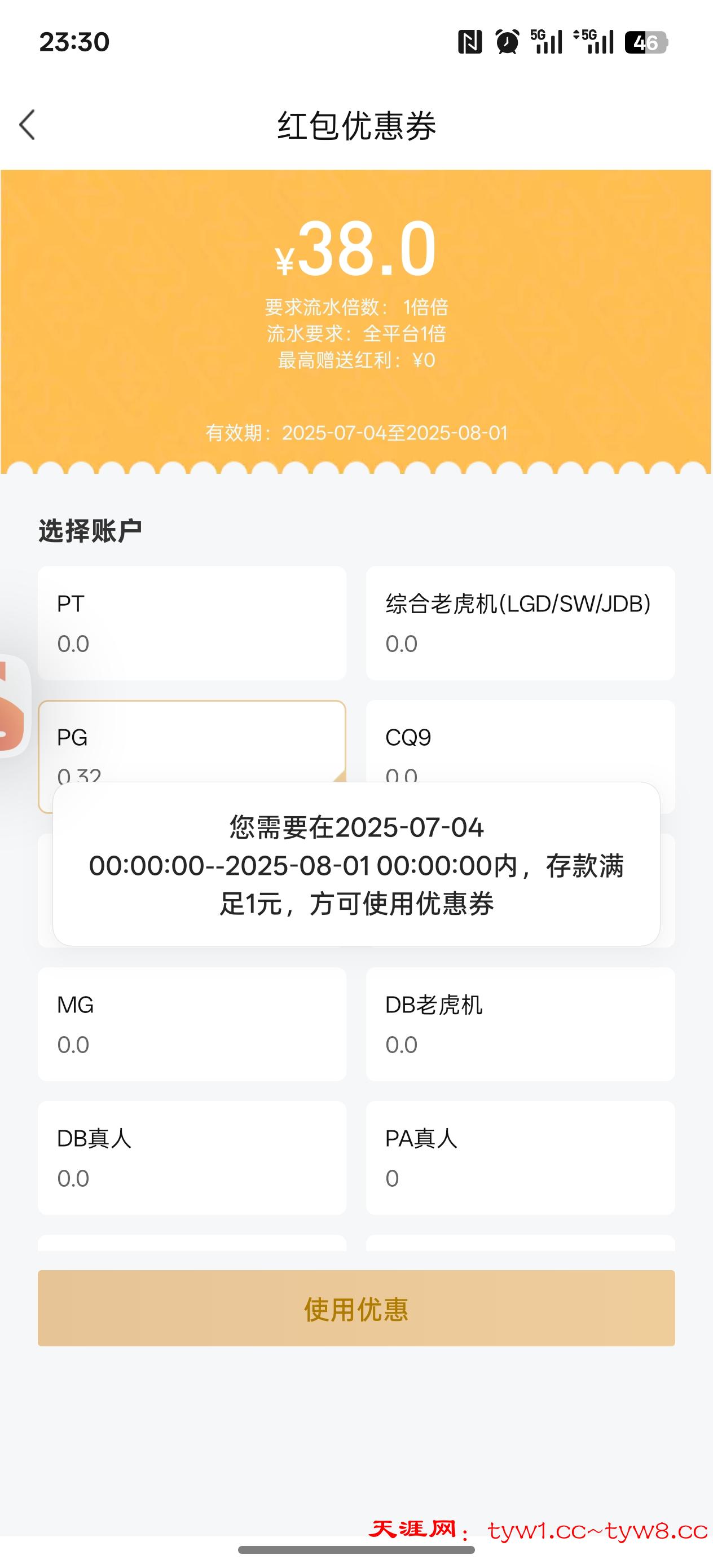
Task: Tap the clock showing 23:30
Action: coord(74,41)
